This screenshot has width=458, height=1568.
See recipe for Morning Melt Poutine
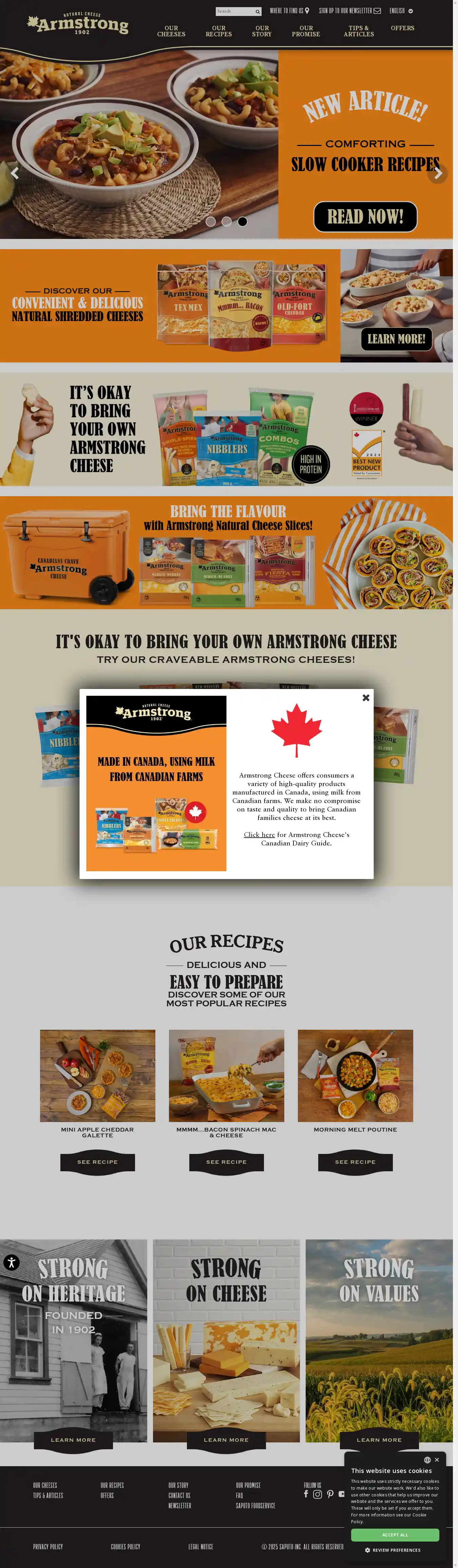tap(355, 1161)
